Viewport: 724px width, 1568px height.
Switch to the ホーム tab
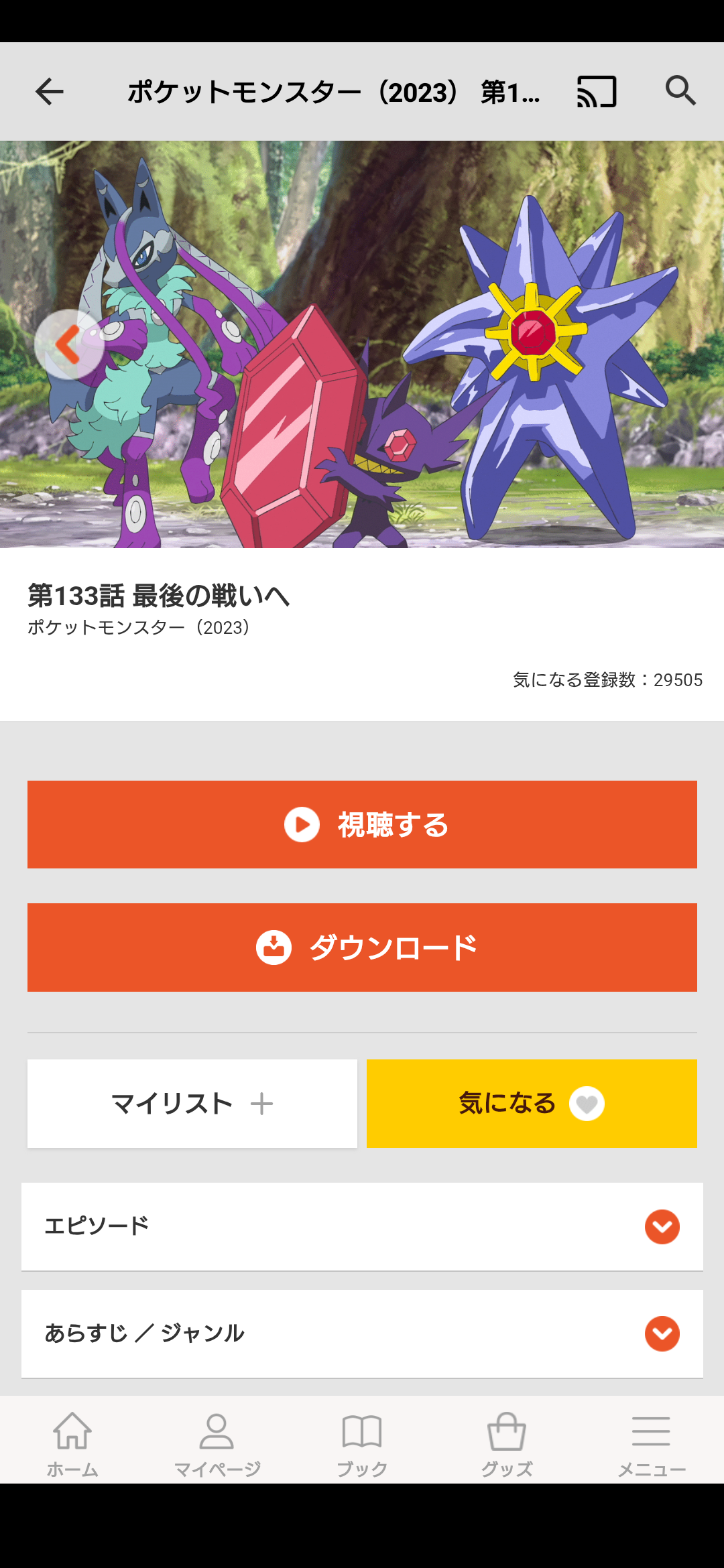[72, 1444]
